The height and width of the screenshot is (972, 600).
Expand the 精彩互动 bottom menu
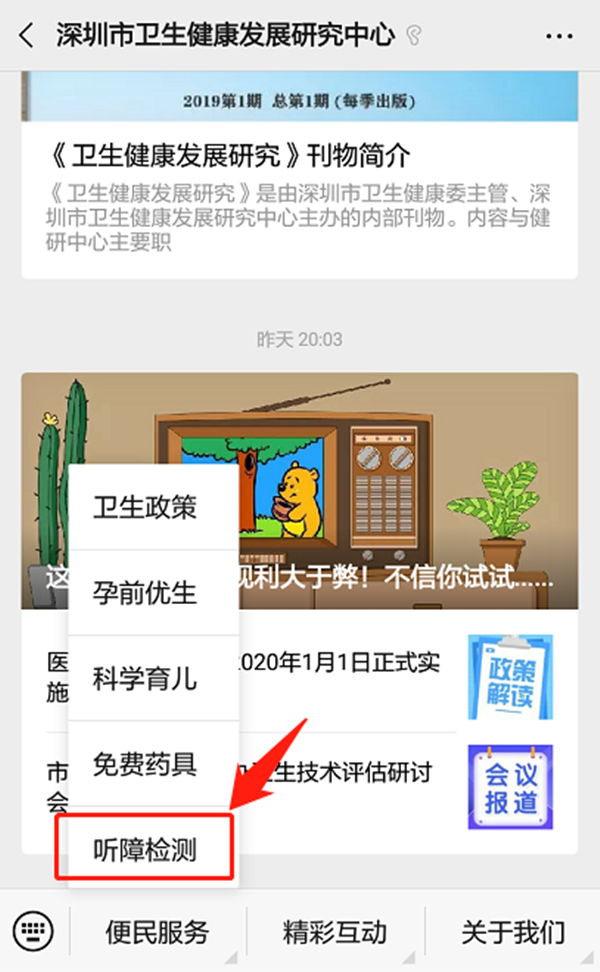pos(335,932)
